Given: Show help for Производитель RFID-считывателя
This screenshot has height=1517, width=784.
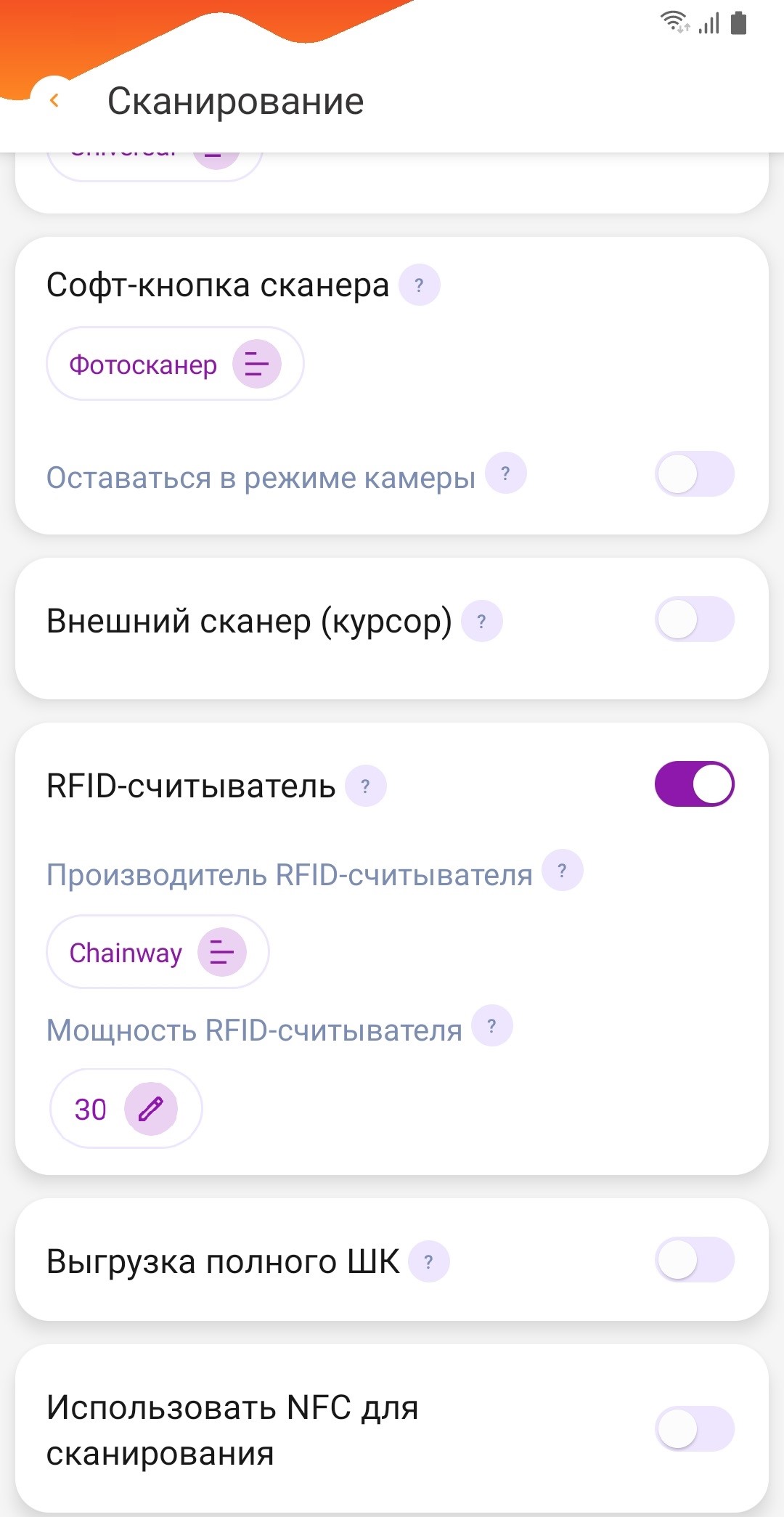Looking at the screenshot, I should 563,870.
